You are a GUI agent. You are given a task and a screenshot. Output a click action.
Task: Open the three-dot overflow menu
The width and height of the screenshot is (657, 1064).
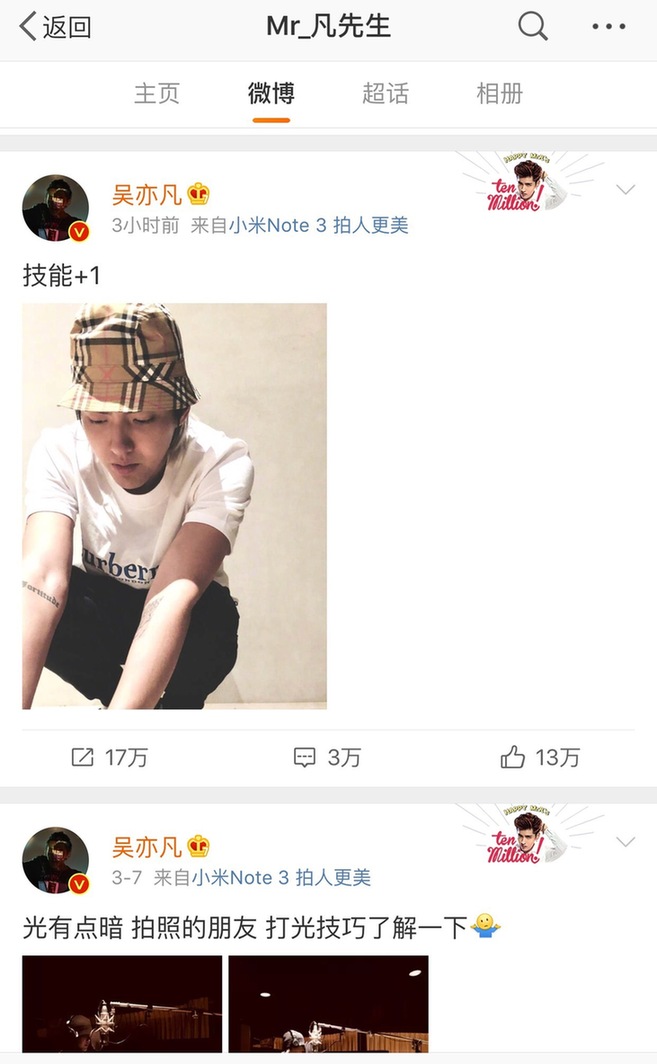[608, 27]
